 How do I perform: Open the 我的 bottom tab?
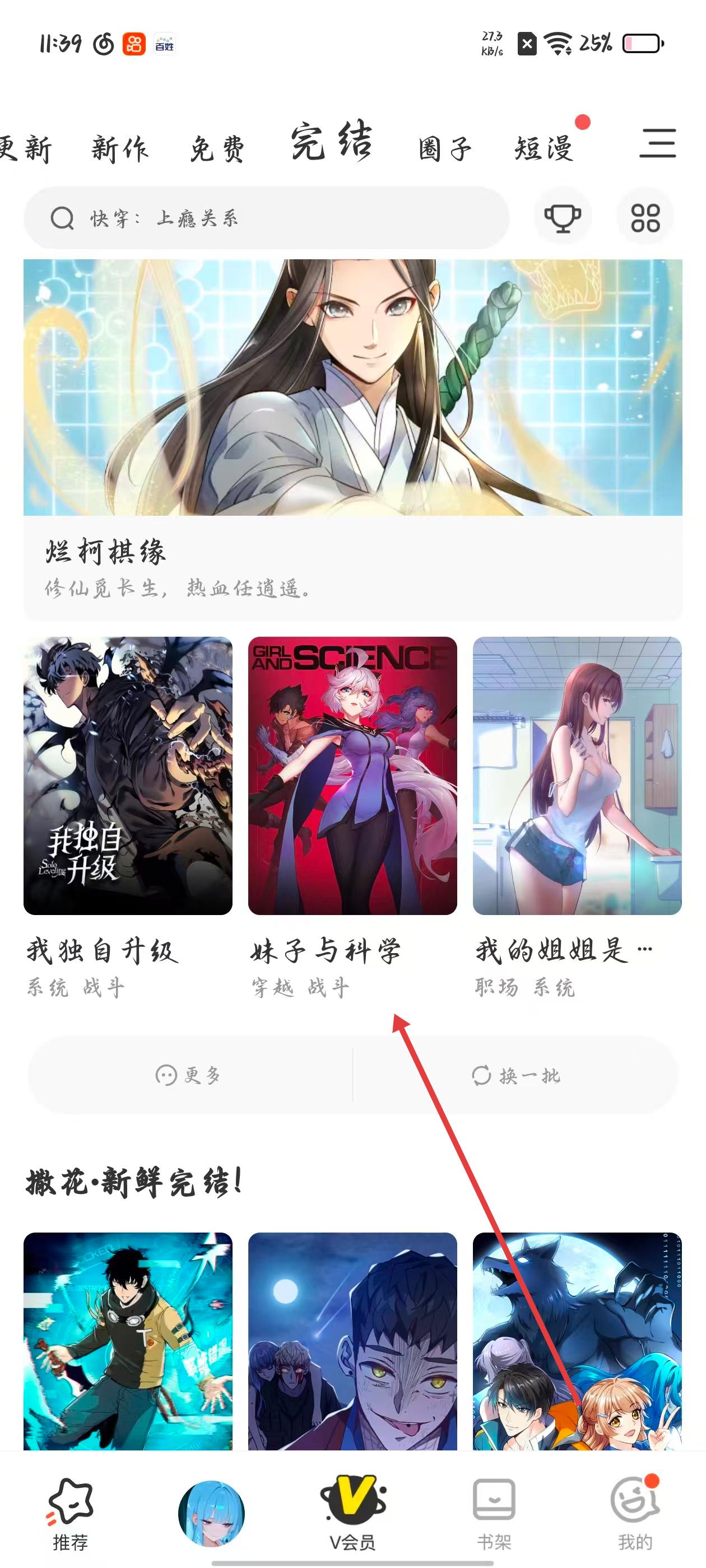click(635, 1512)
